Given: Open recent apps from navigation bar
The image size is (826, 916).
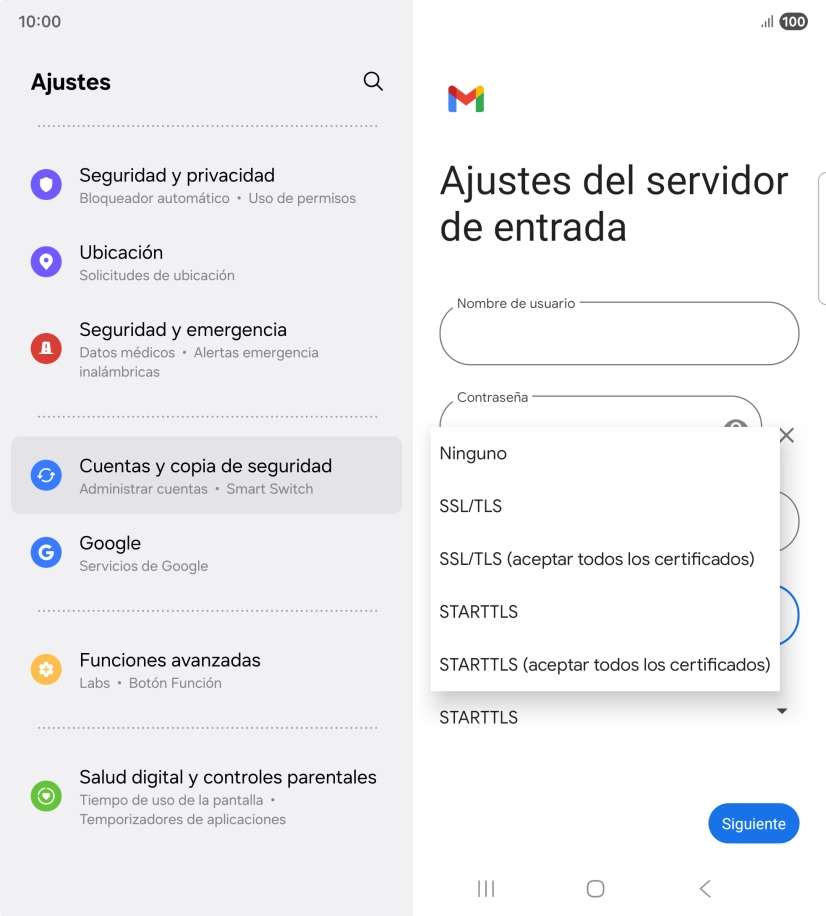Looking at the screenshot, I should tap(486, 888).
